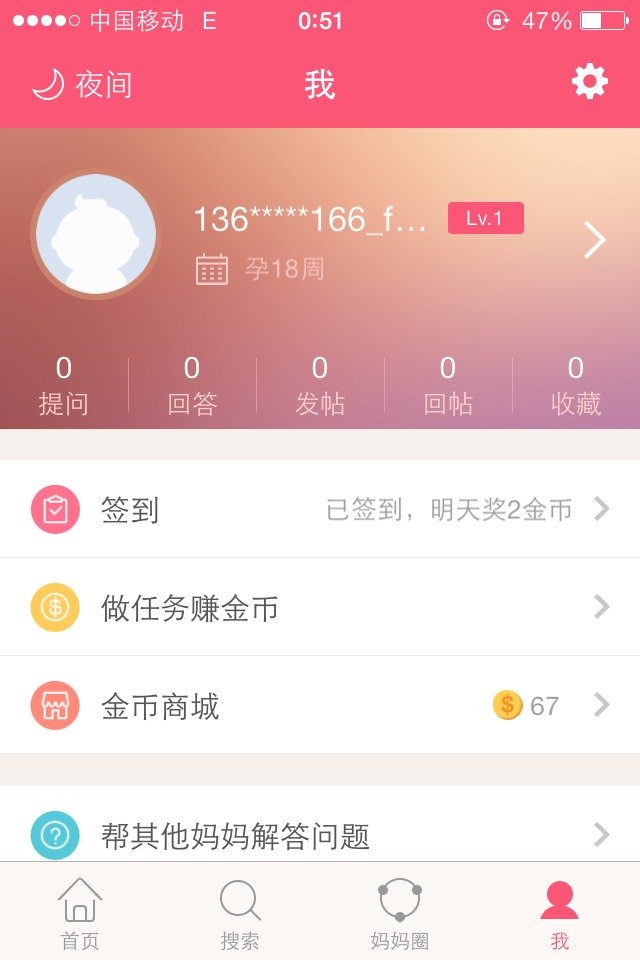Select the 我 profile tab
The width and height of the screenshot is (640, 960).
[x=559, y=913]
